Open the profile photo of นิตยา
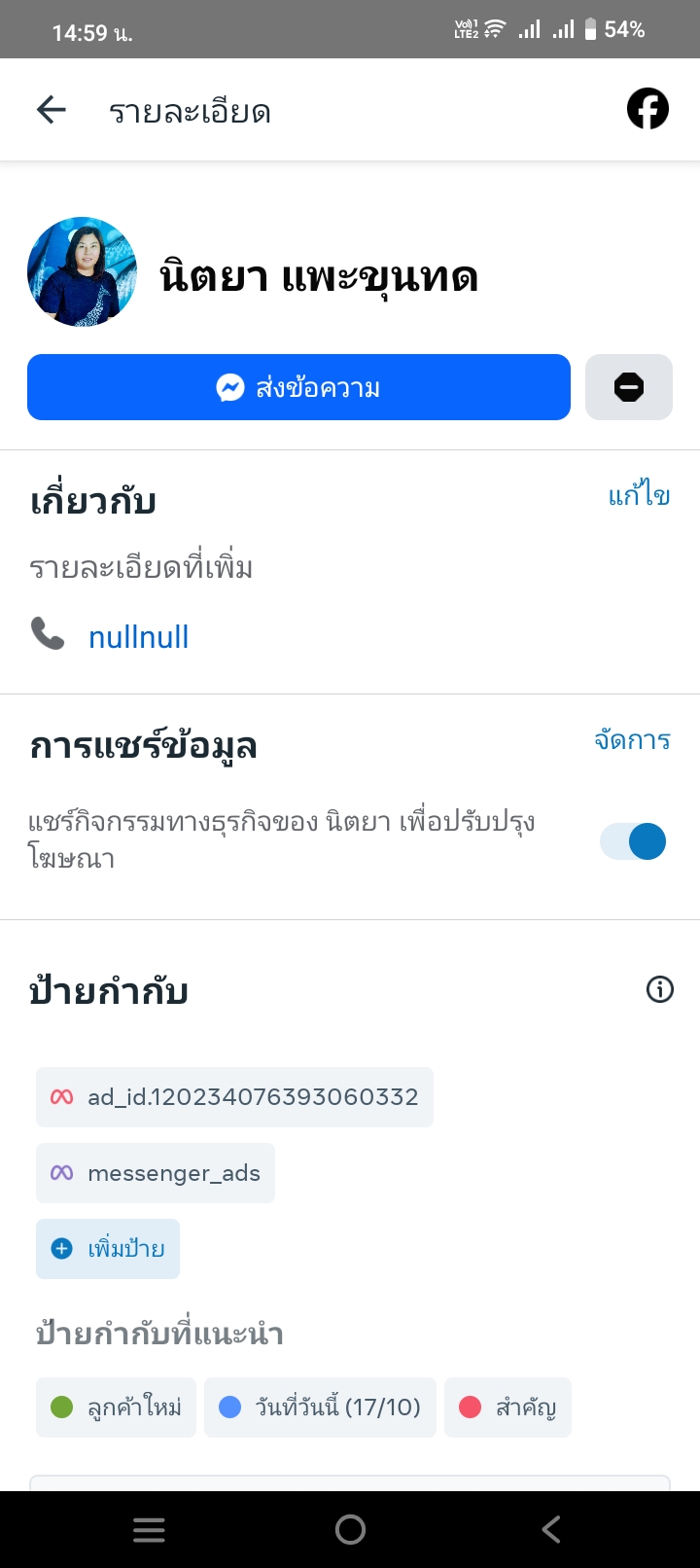Viewport: 700px width, 1568px height. (x=83, y=271)
